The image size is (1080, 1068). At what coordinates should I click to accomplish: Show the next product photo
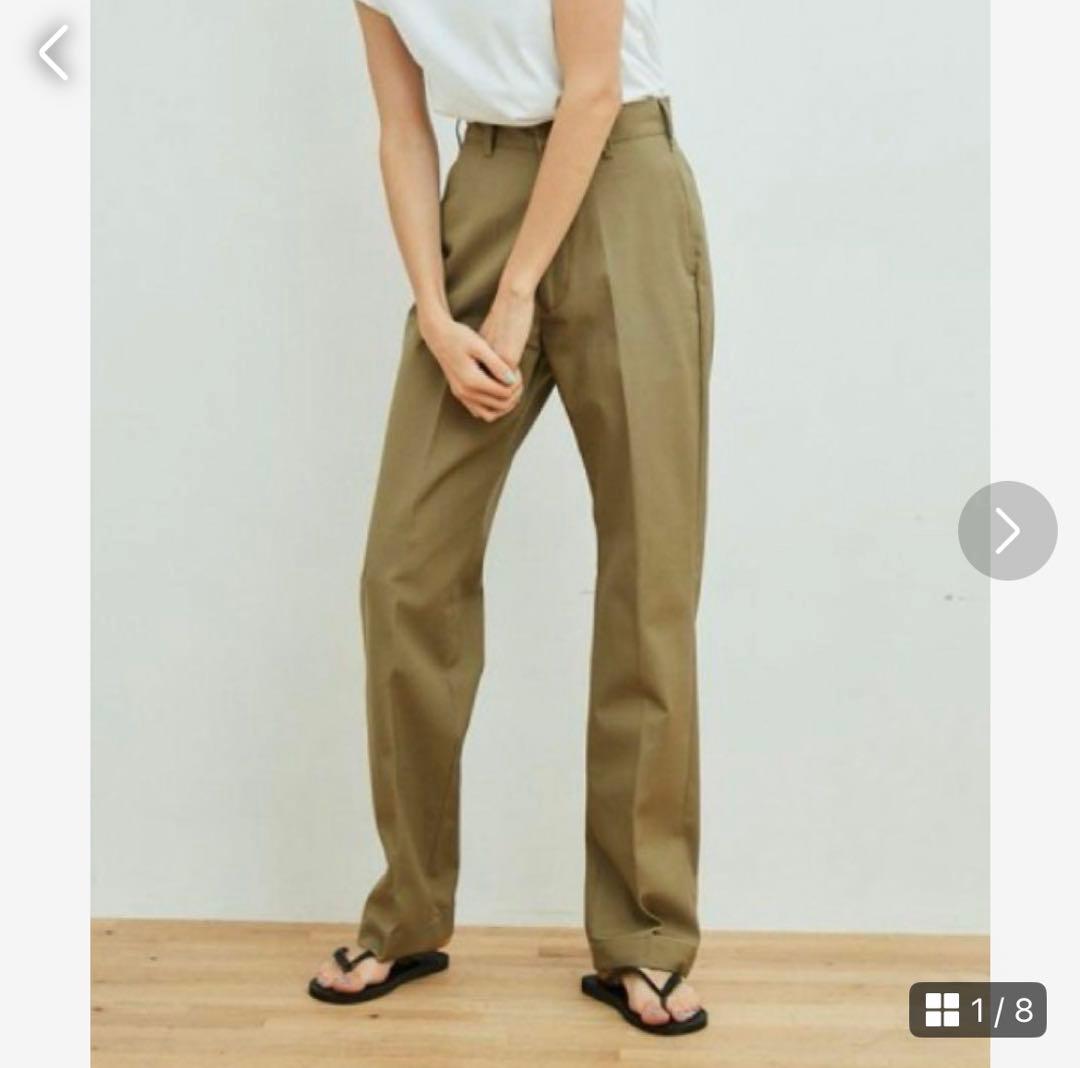[x=1007, y=531]
